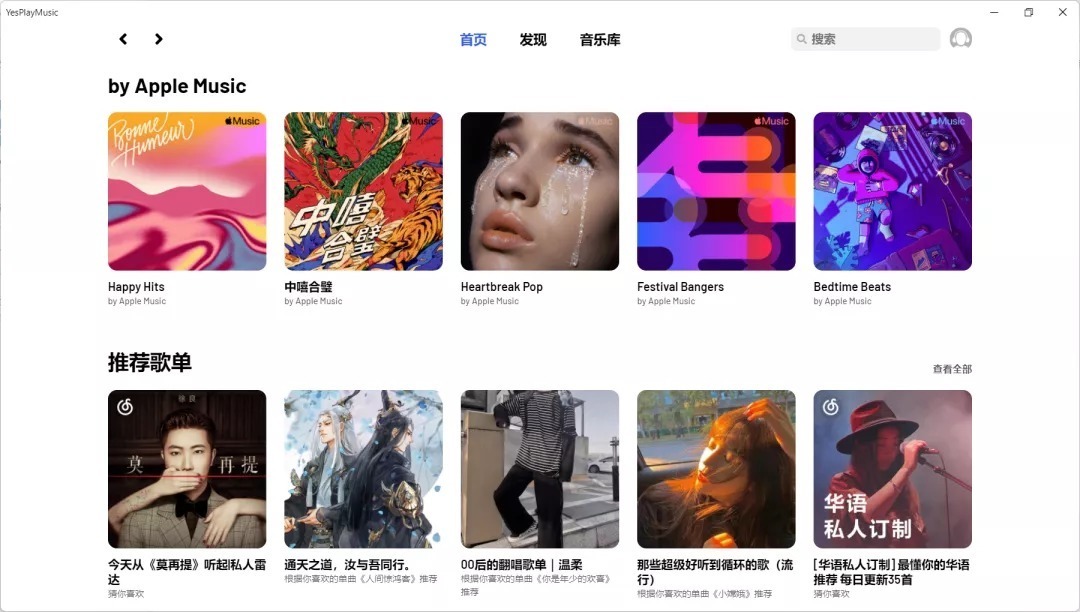Go forward with the right arrow
This screenshot has height=612, width=1080.
158,39
